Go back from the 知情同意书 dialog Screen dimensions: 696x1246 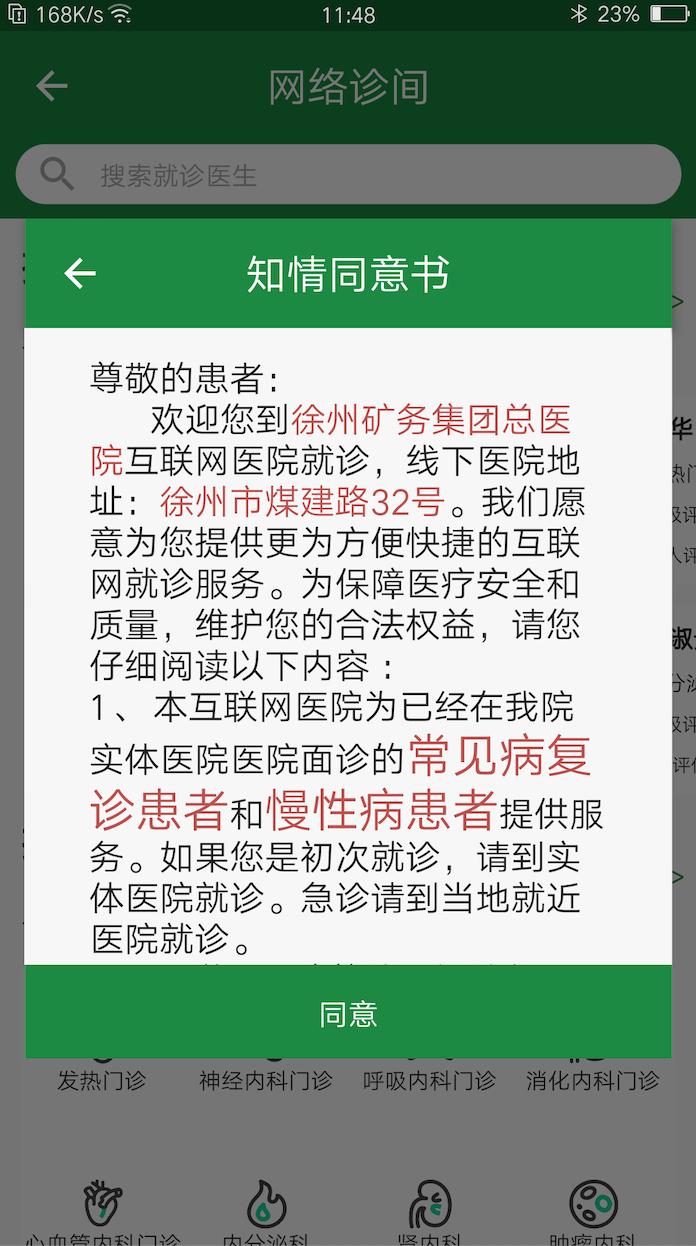pos(80,273)
